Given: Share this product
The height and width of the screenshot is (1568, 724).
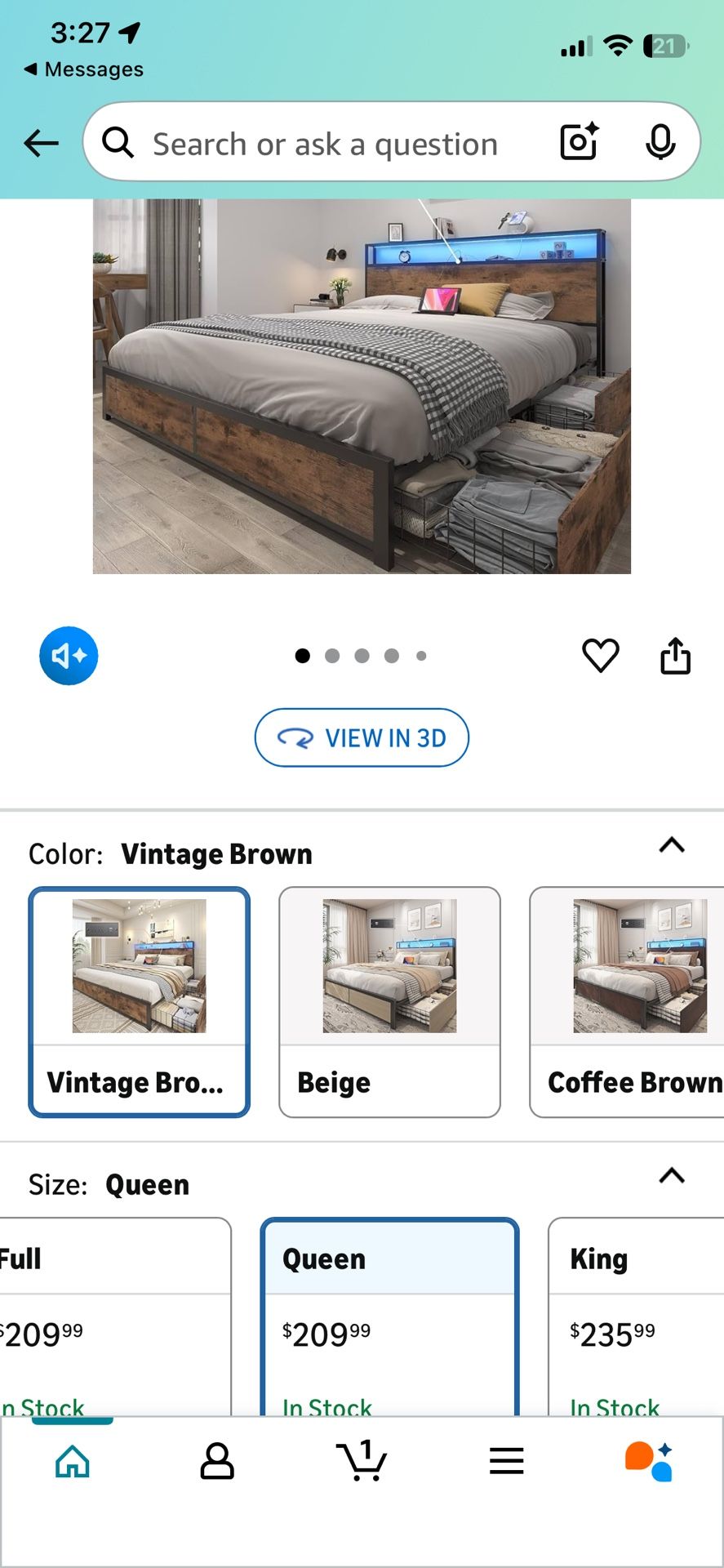Looking at the screenshot, I should [x=675, y=656].
